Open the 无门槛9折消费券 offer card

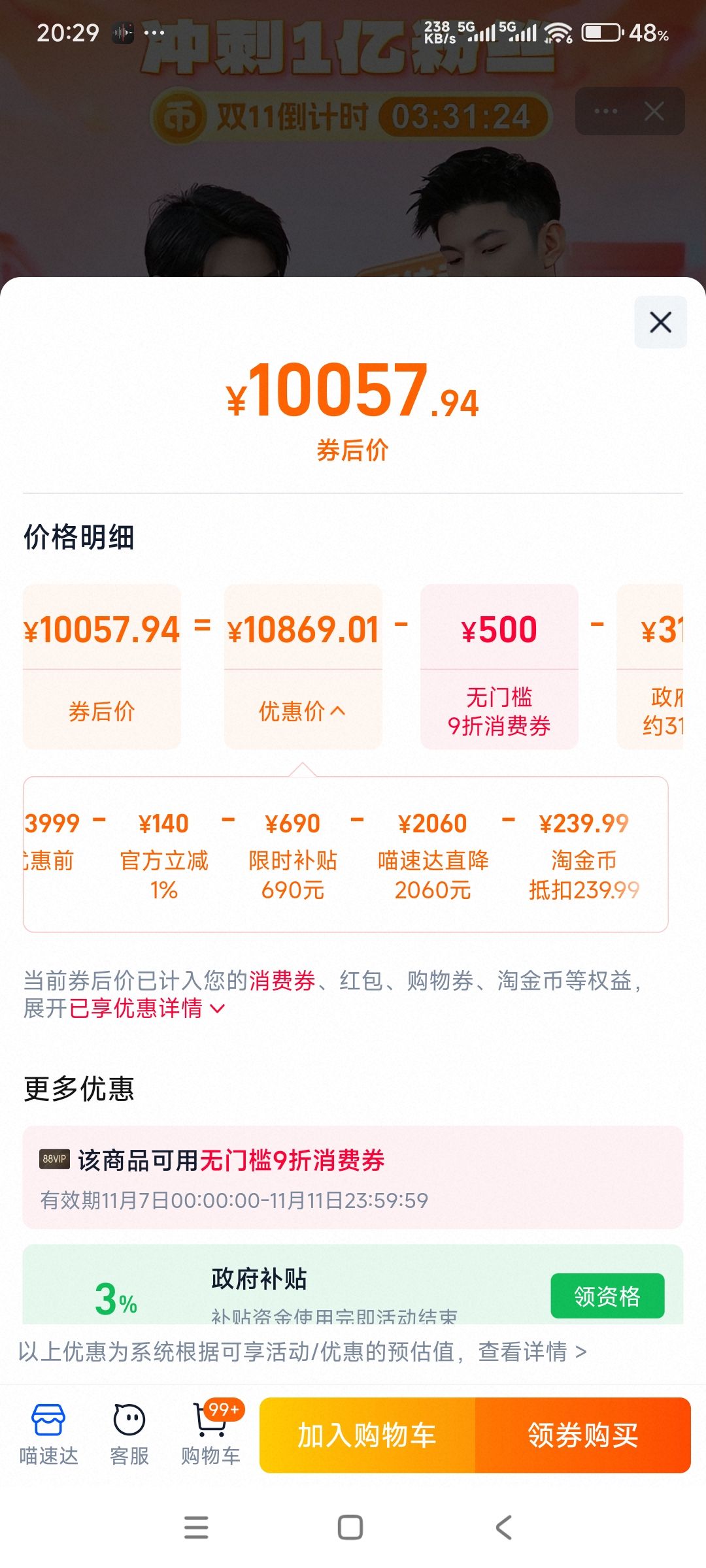coord(353,1177)
